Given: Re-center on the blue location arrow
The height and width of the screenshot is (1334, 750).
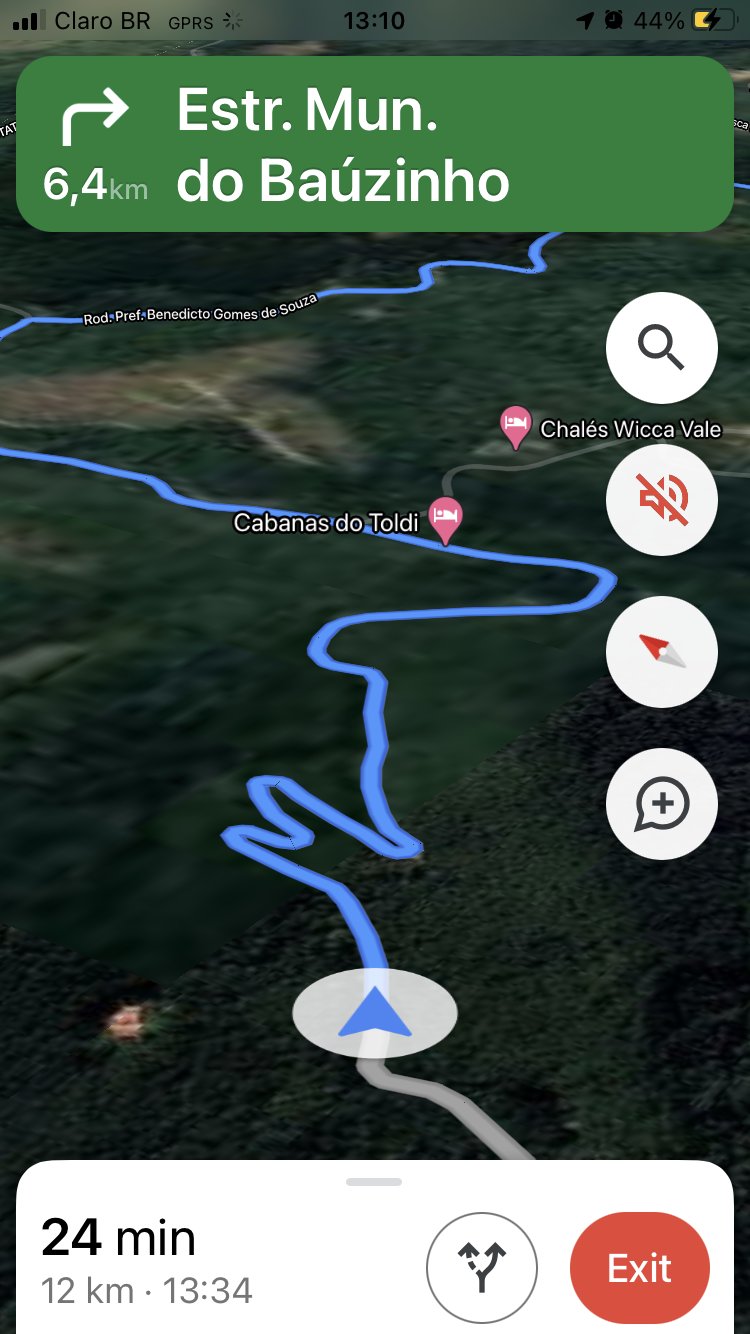Looking at the screenshot, I should point(374,1013).
